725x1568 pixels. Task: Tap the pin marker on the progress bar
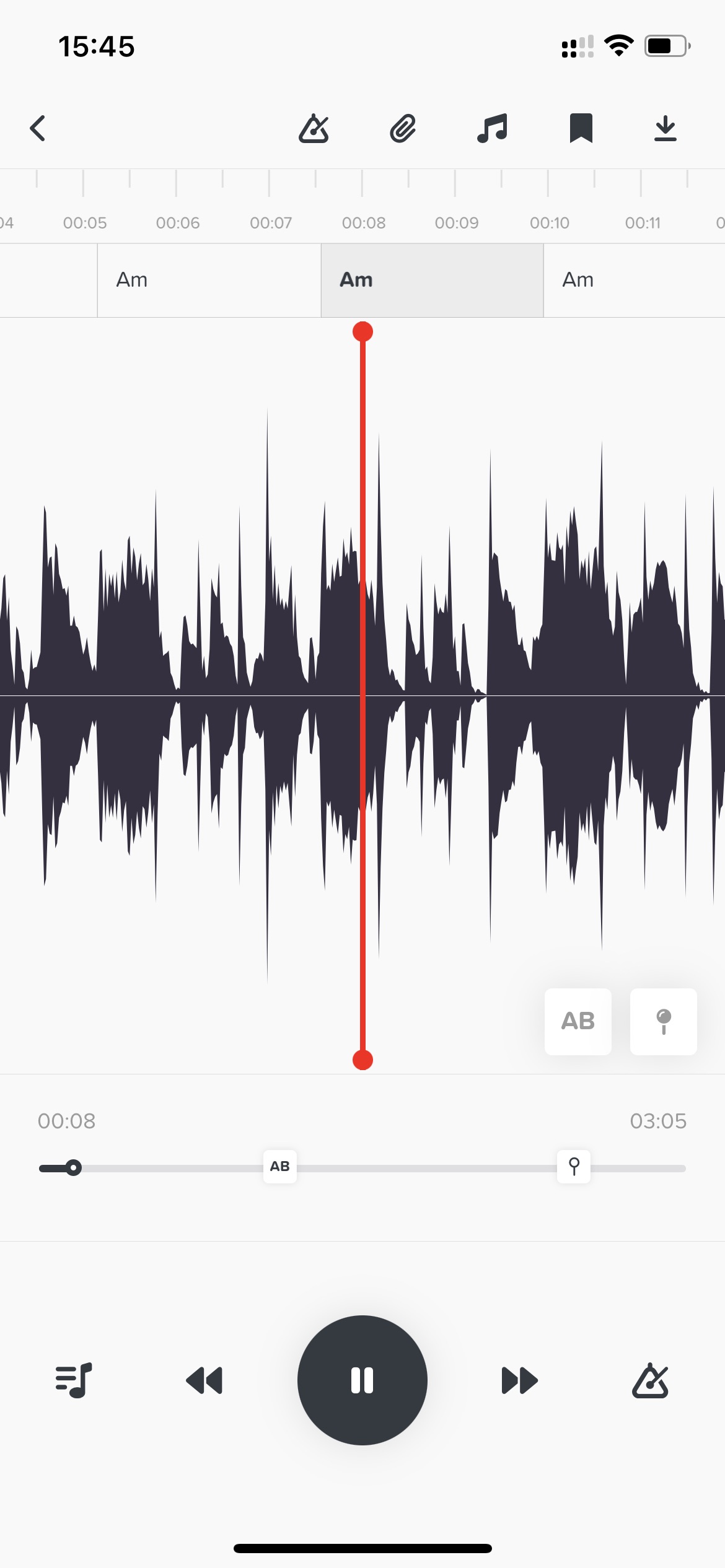(574, 1167)
